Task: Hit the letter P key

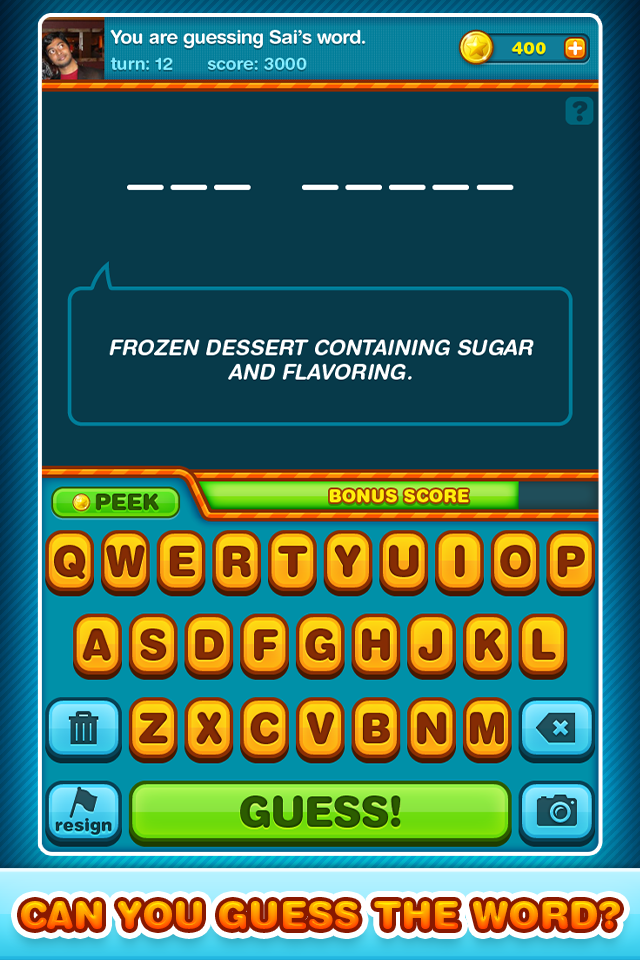Action: click(x=570, y=562)
